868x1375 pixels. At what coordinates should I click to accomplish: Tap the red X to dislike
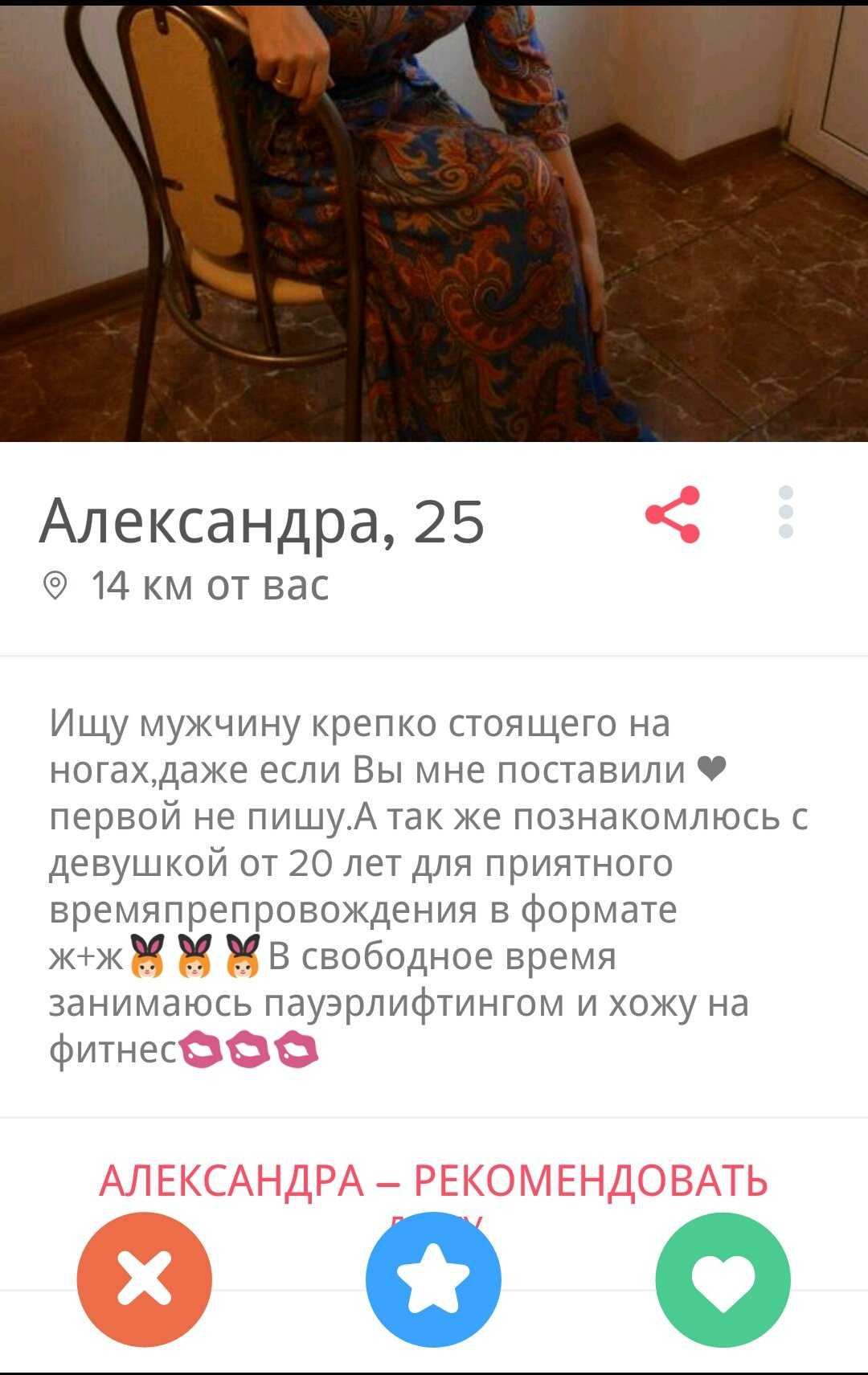pos(145,1279)
